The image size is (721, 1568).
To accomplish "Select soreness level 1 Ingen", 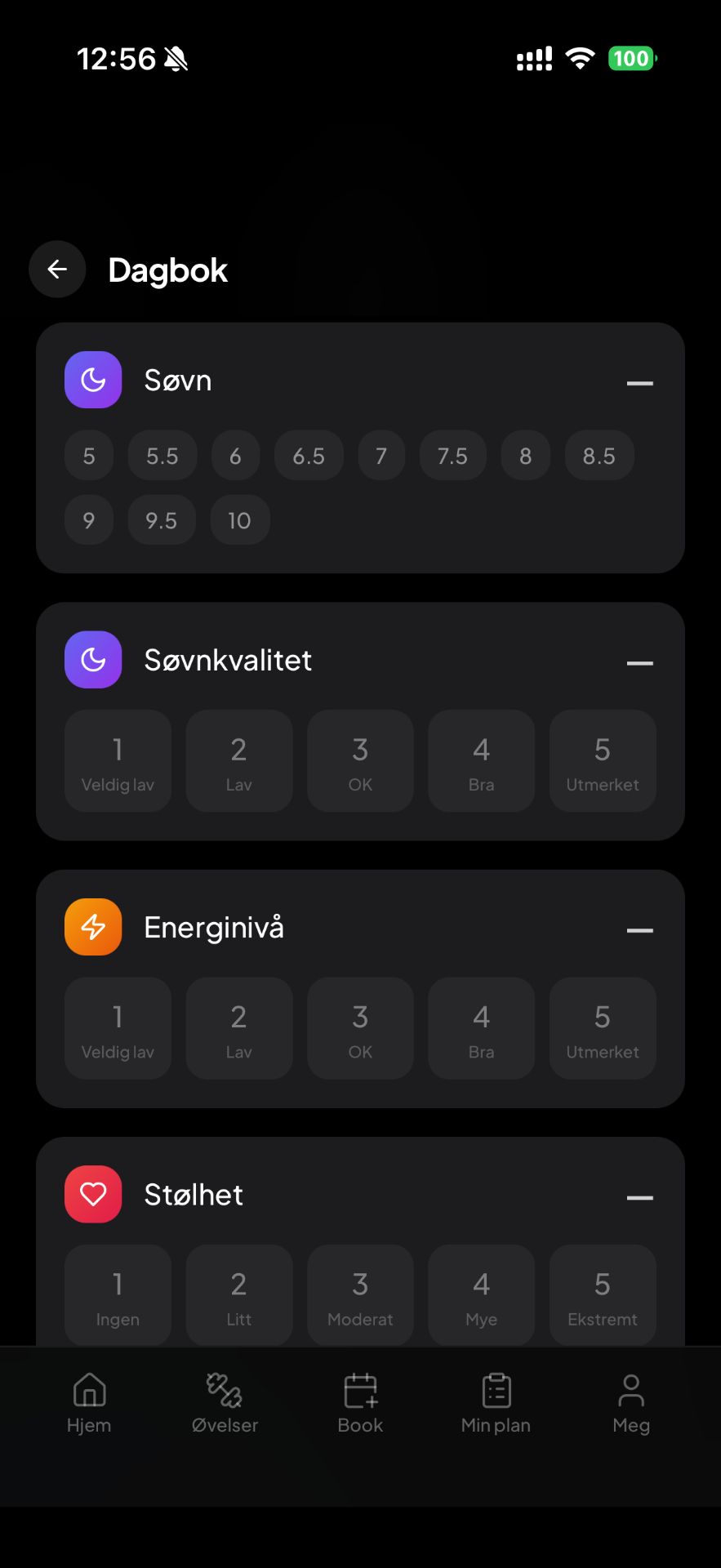I will (117, 1294).
